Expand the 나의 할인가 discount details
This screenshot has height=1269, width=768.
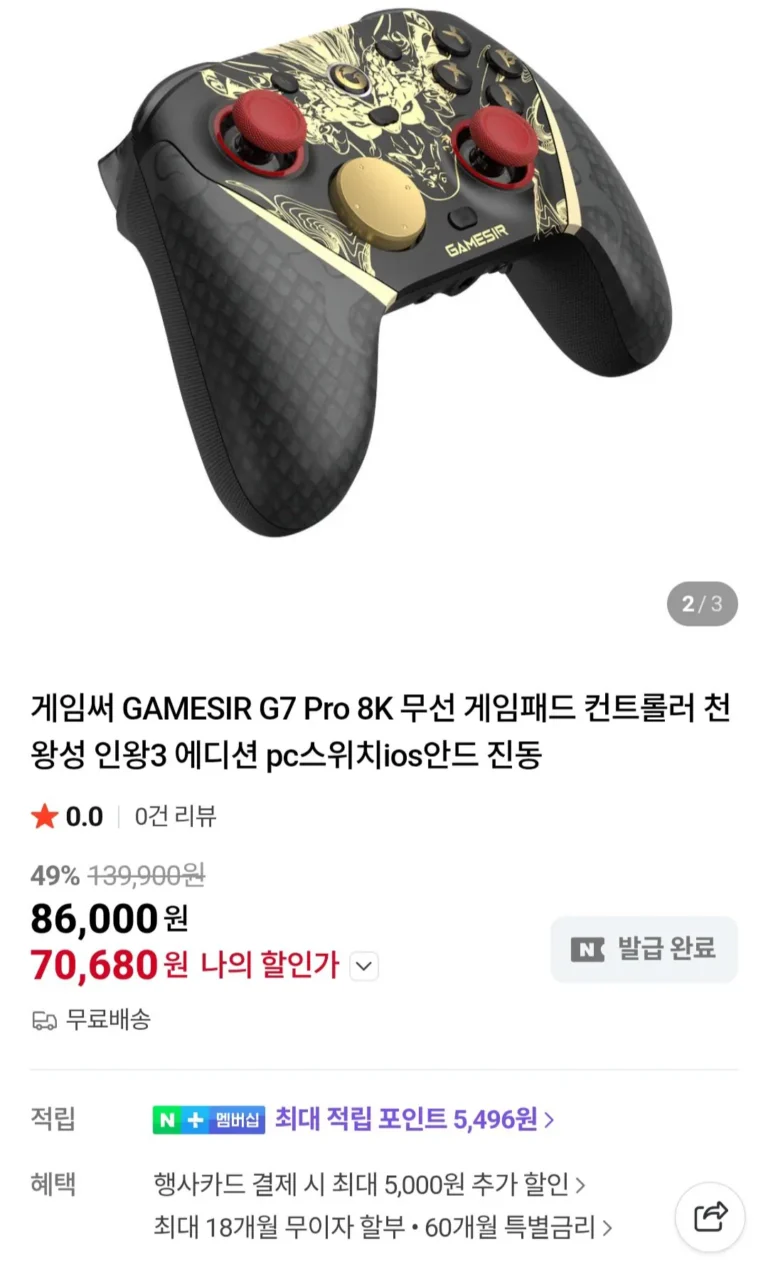365,966
